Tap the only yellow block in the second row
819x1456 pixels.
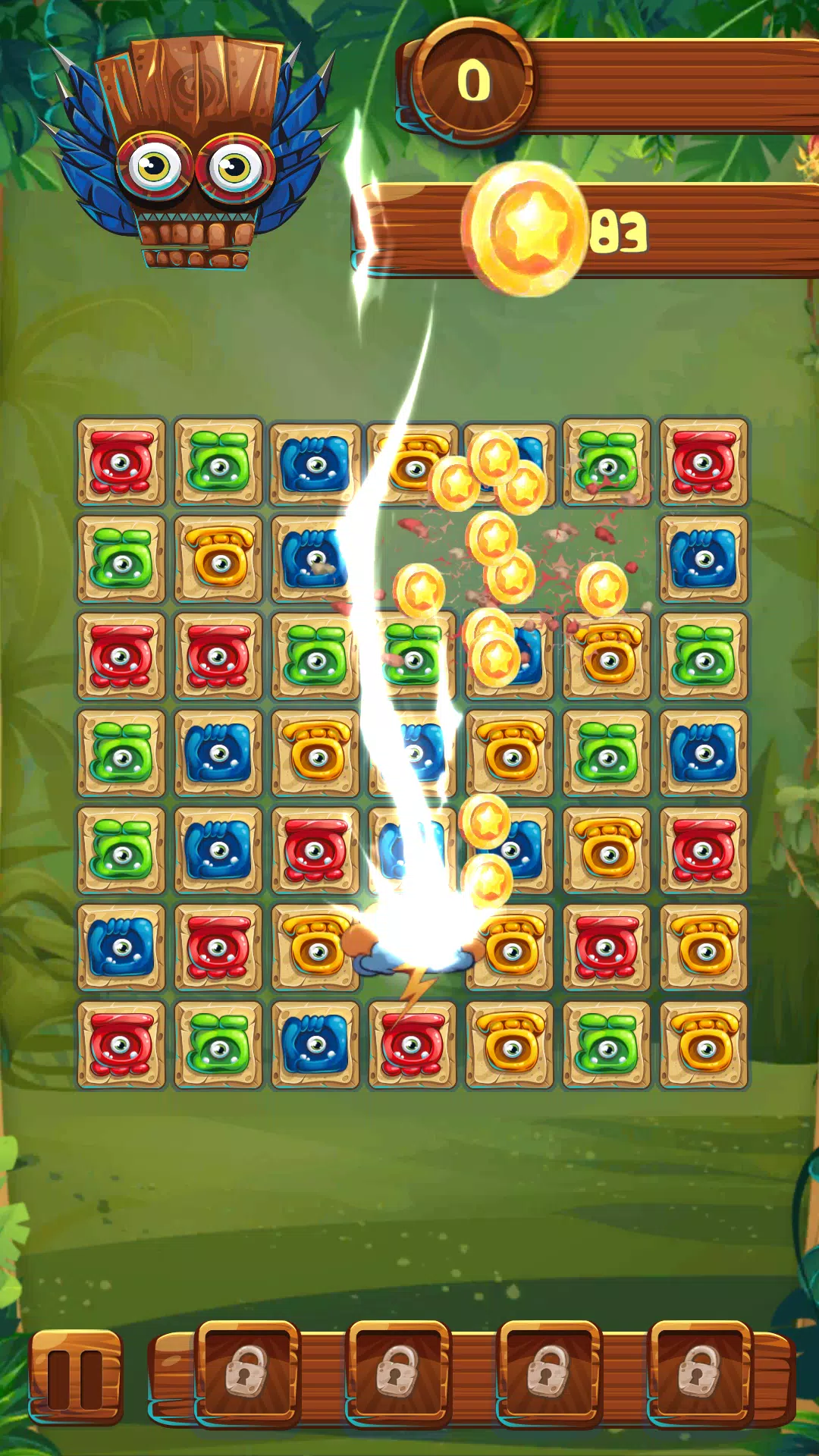tap(218, 559)
